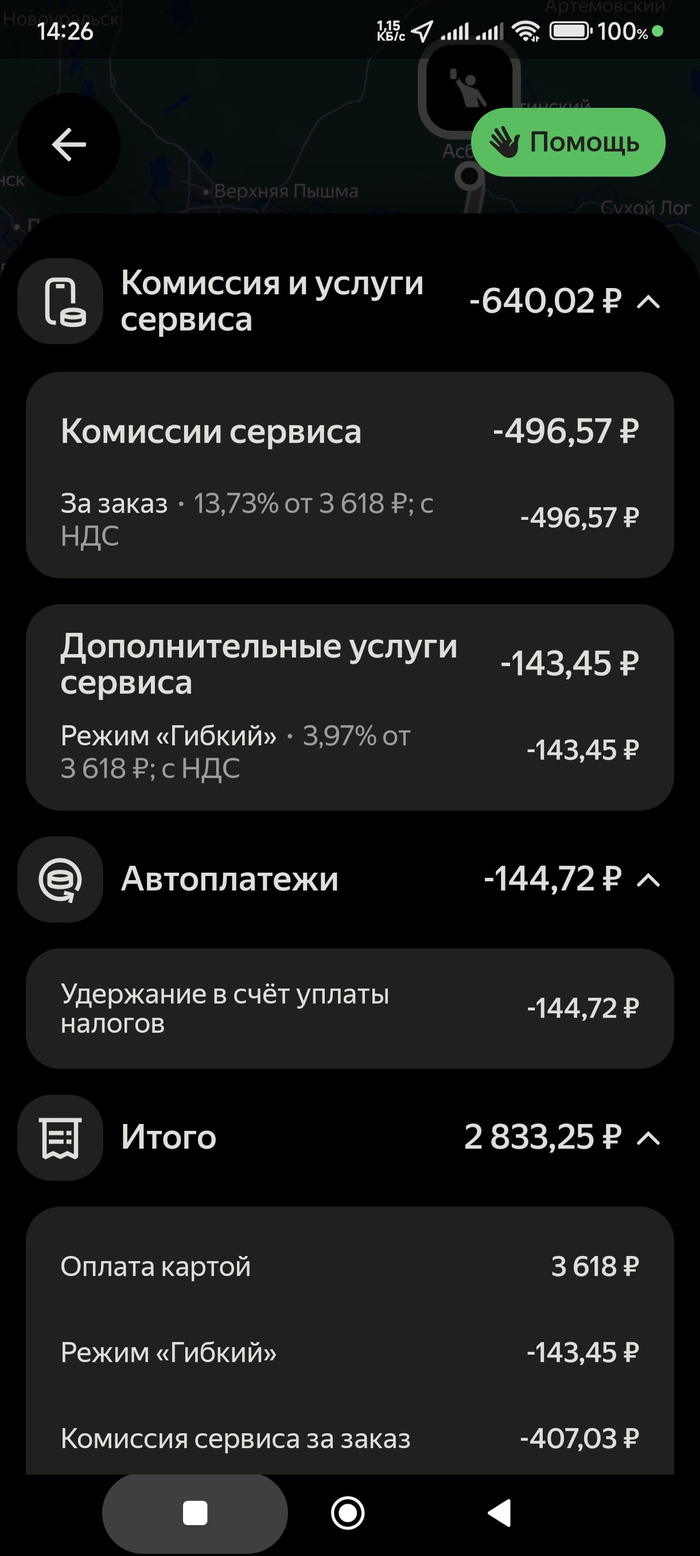
Task: Tap the system home button
Action: point(347,1513)
